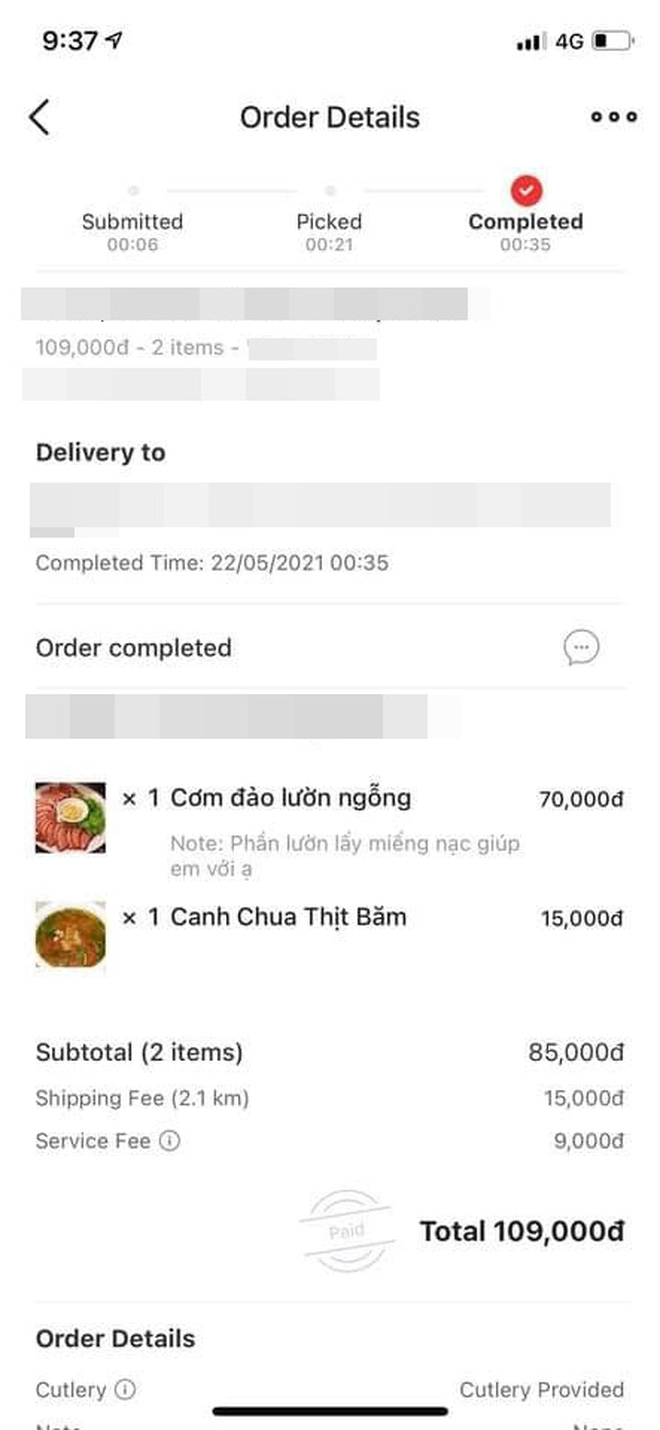Open Canh Chua Thịt Băm item photo
This screenshot has height=1430, width=660.
tap(70, 935)
